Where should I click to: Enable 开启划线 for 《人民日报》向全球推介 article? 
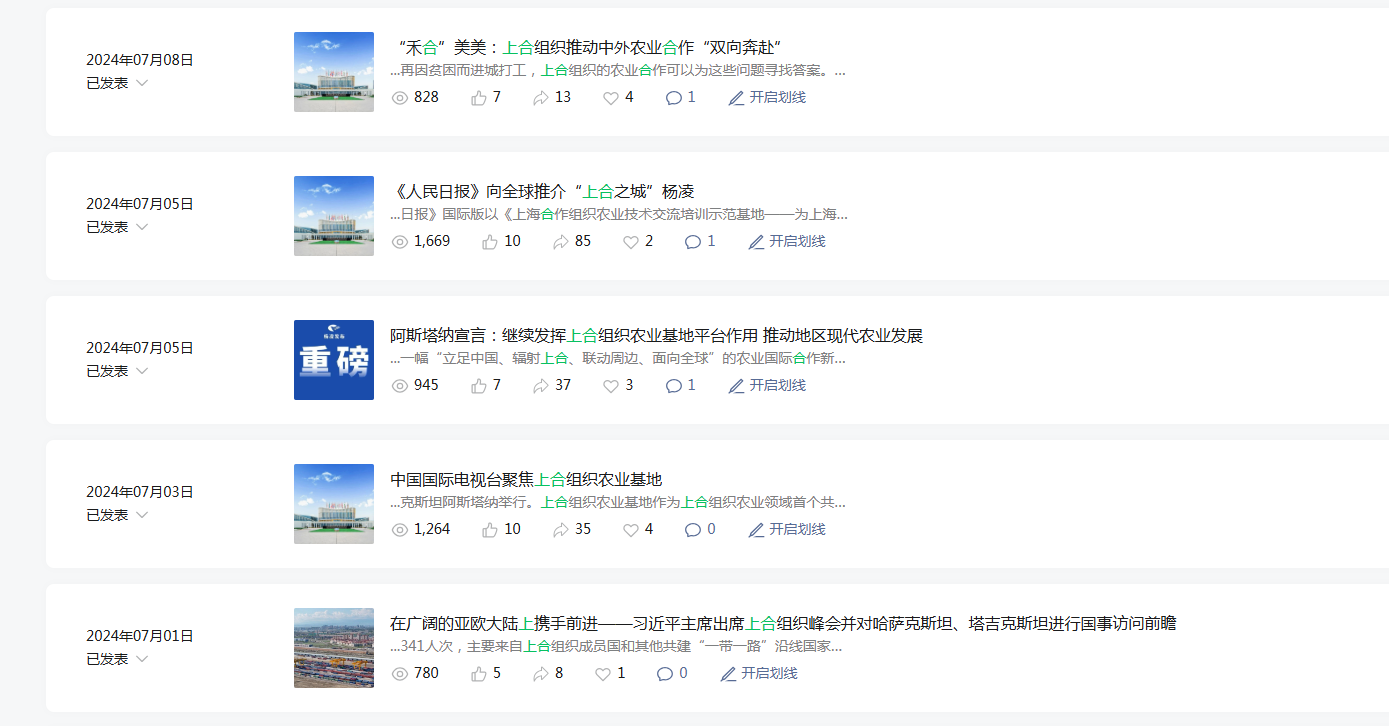[x=787, y=241]
